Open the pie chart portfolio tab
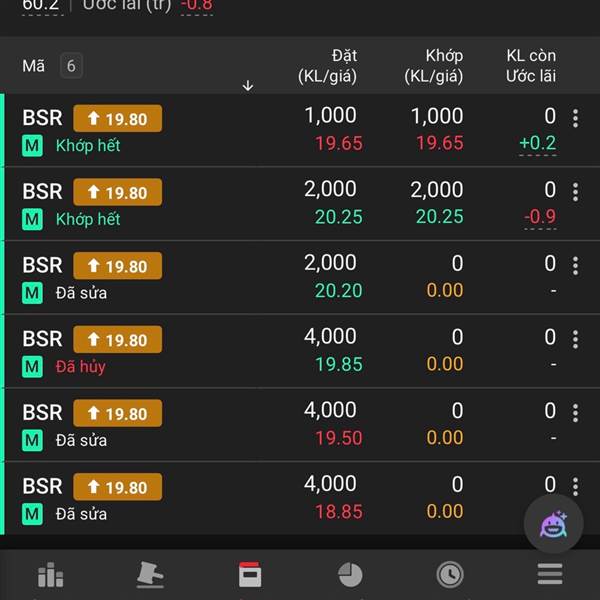Viewport: 600px width, 600px height. click(350, 574)
